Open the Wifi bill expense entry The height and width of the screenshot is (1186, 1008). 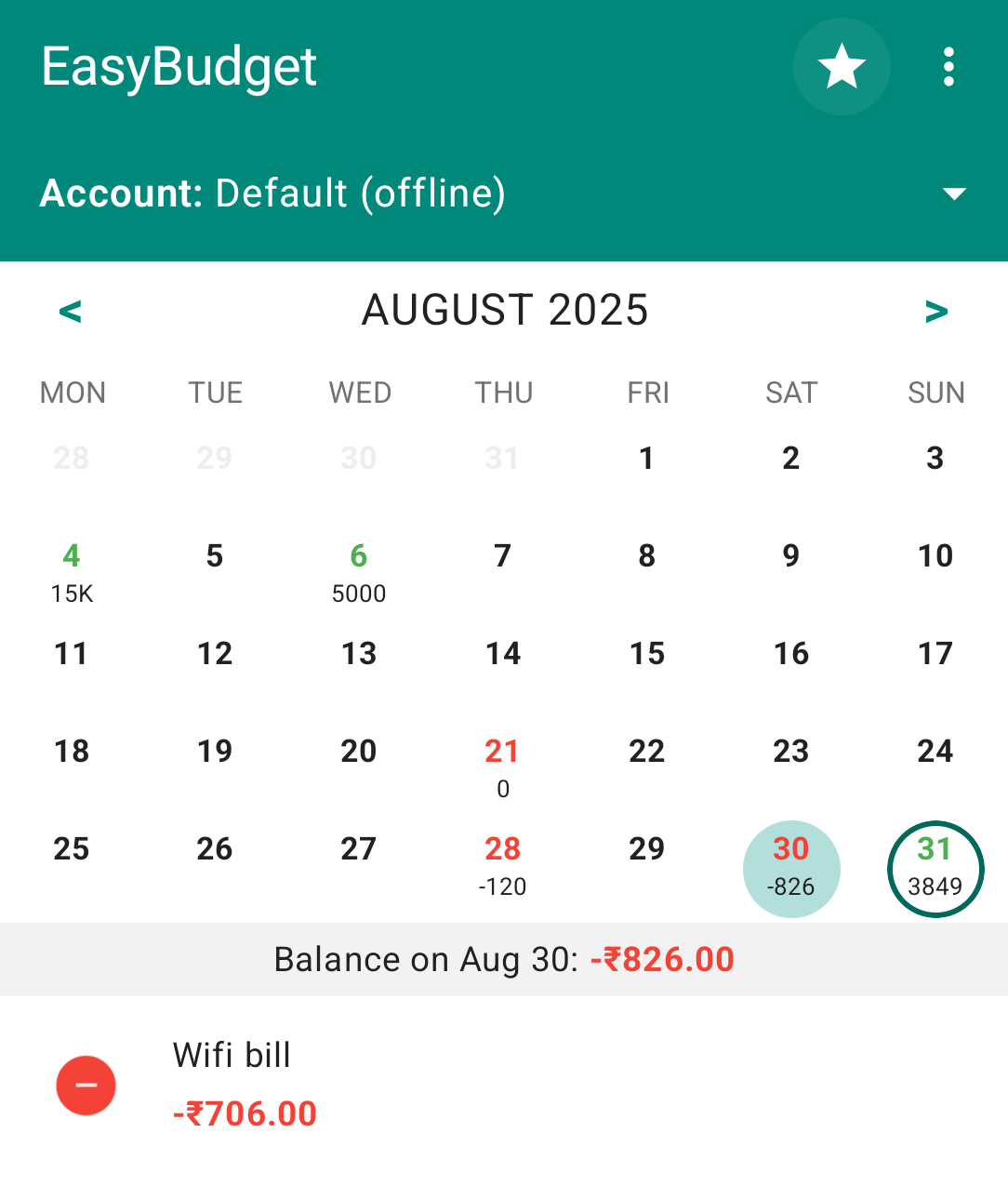(504, 1085)
